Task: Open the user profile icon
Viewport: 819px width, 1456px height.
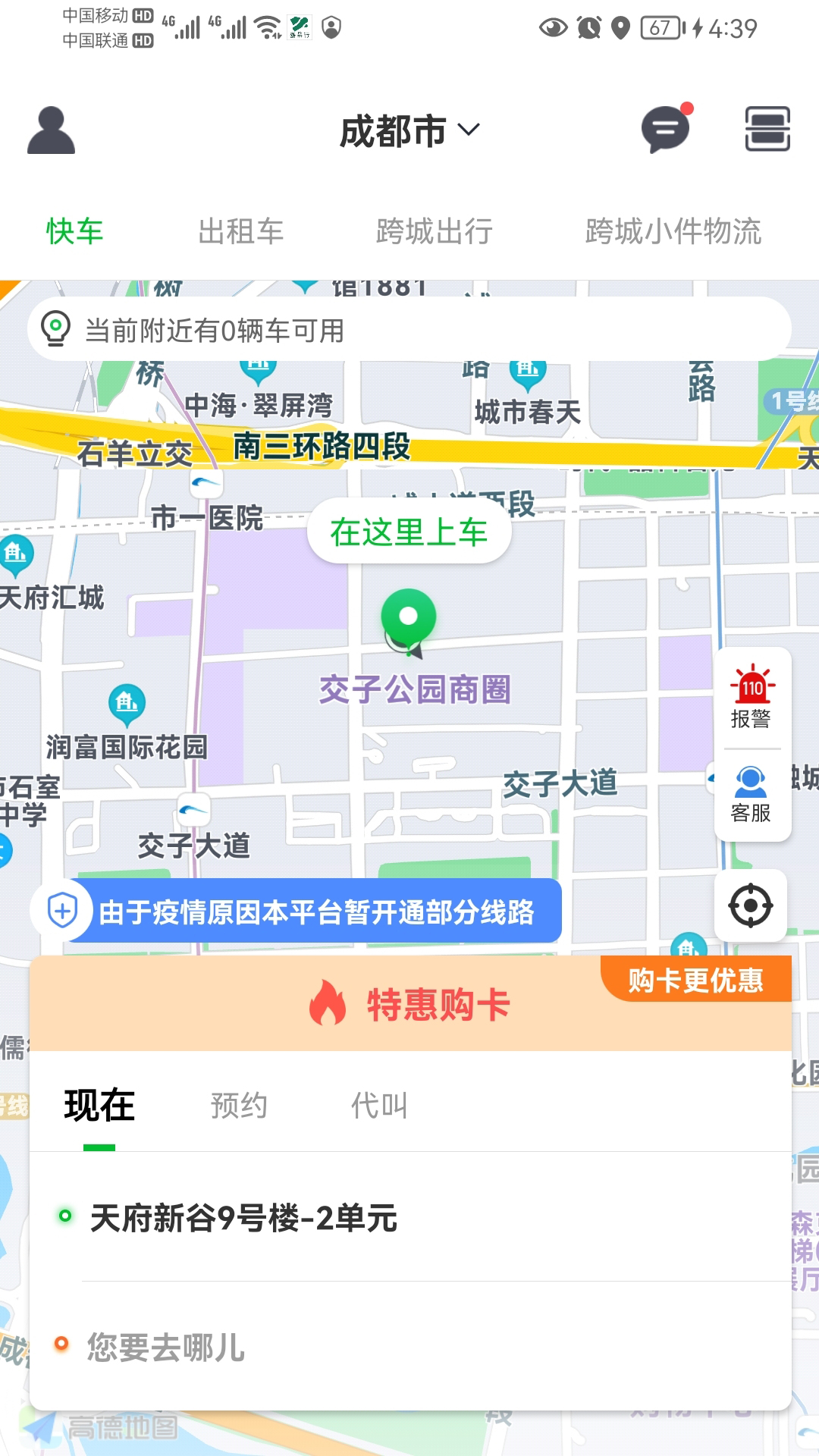Action: (x=51, y=130)
